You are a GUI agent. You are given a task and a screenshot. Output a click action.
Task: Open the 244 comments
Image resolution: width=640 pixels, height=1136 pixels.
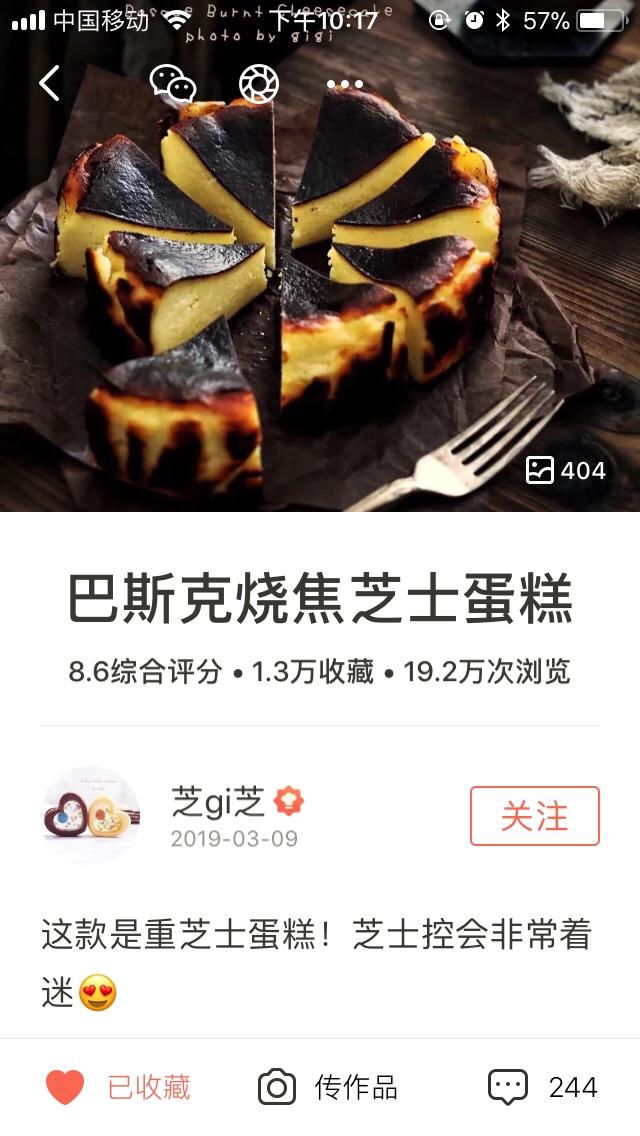(x=543, y=1087)
